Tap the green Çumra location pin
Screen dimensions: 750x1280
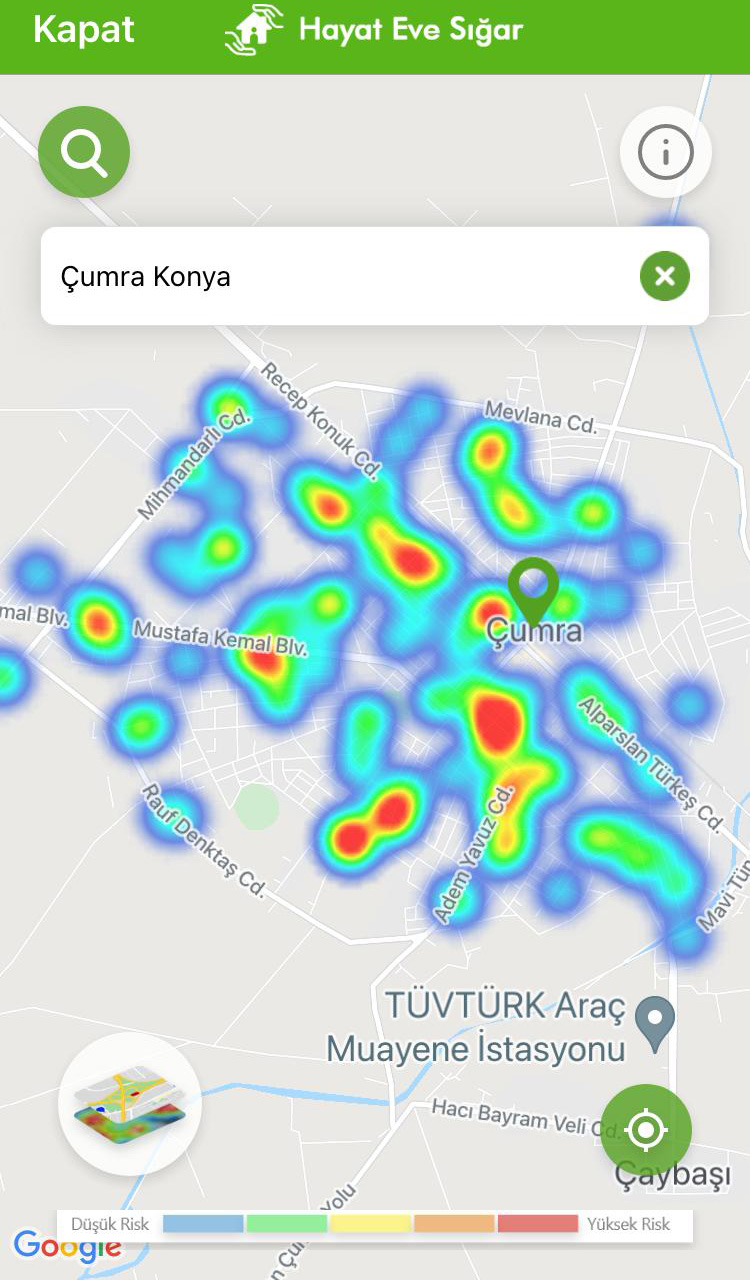[533, 585]
